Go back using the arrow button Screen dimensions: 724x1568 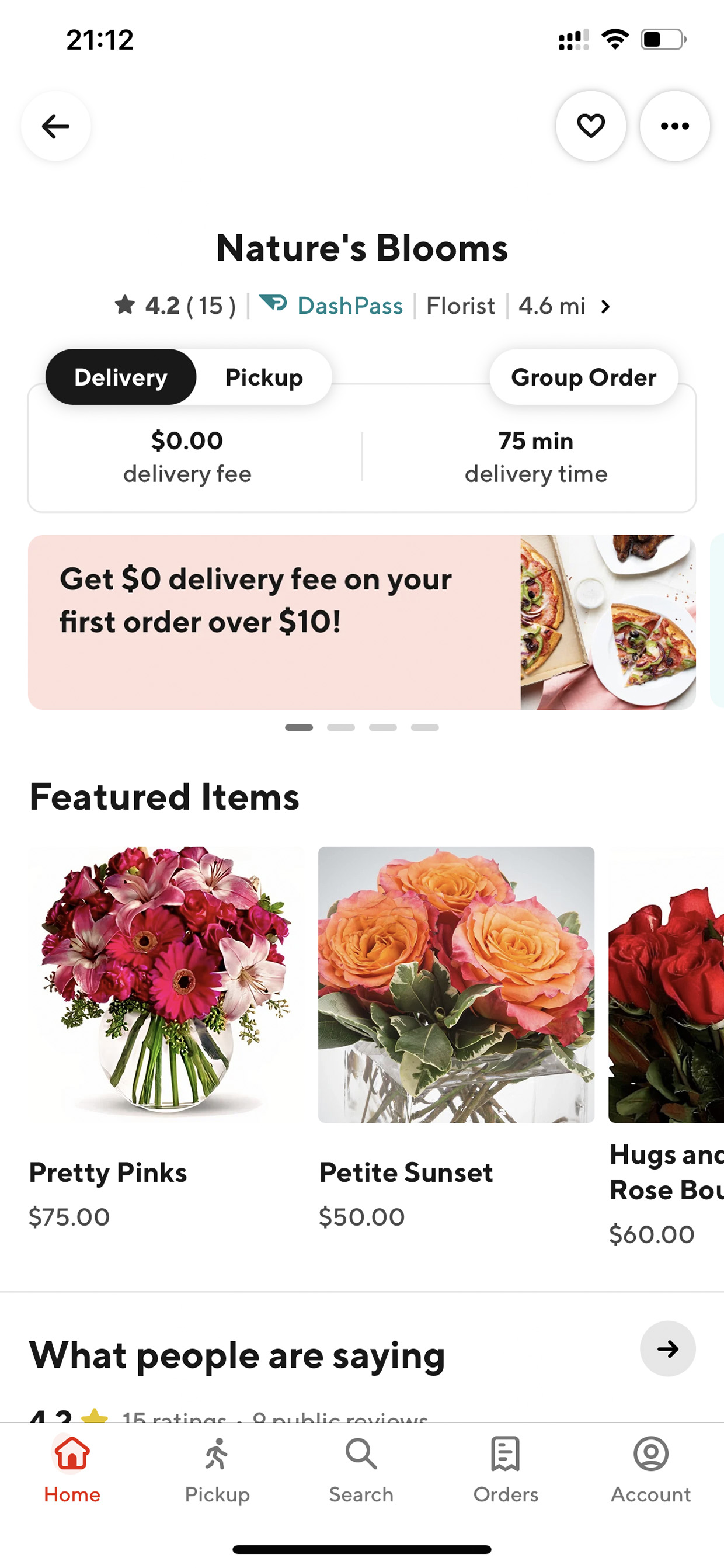tap(56, 126)
